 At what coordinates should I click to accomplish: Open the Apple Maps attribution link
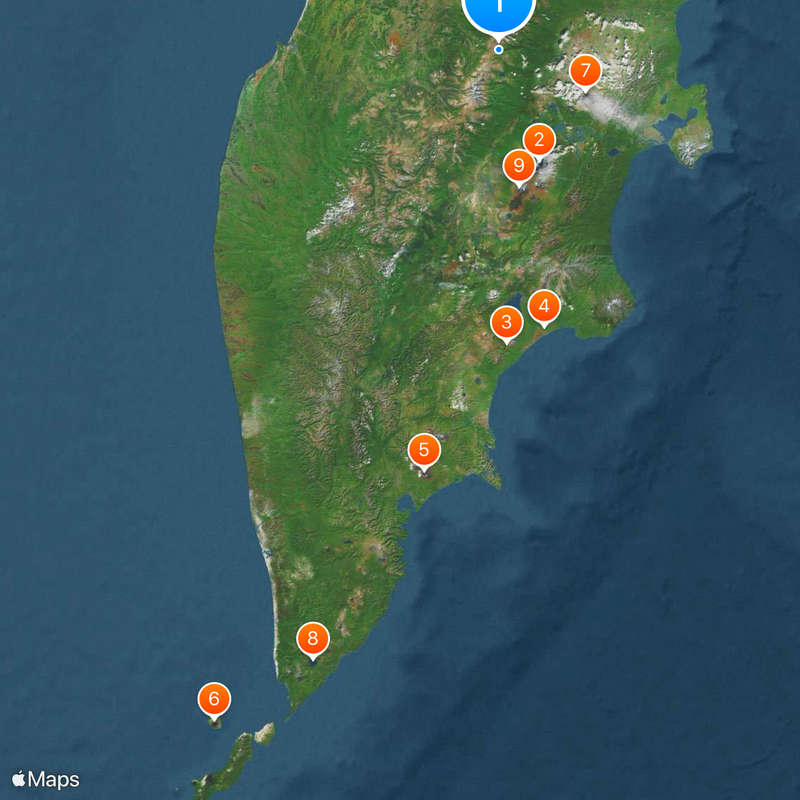tap(46, 780)
